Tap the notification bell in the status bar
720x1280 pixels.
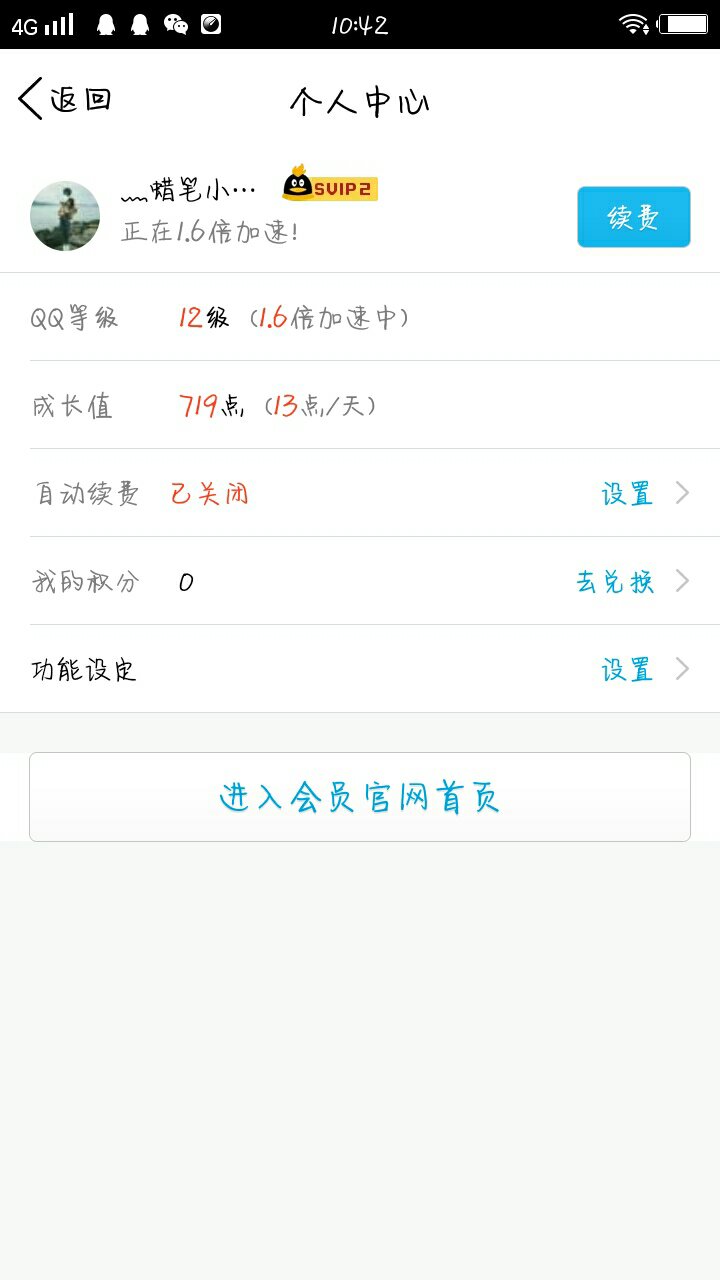coord(108,24)
